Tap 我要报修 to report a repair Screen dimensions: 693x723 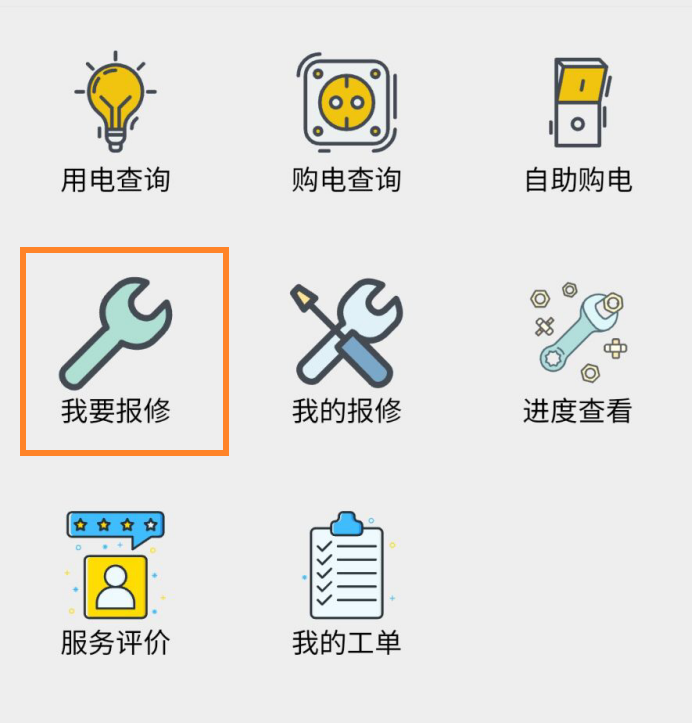[116, 352]
